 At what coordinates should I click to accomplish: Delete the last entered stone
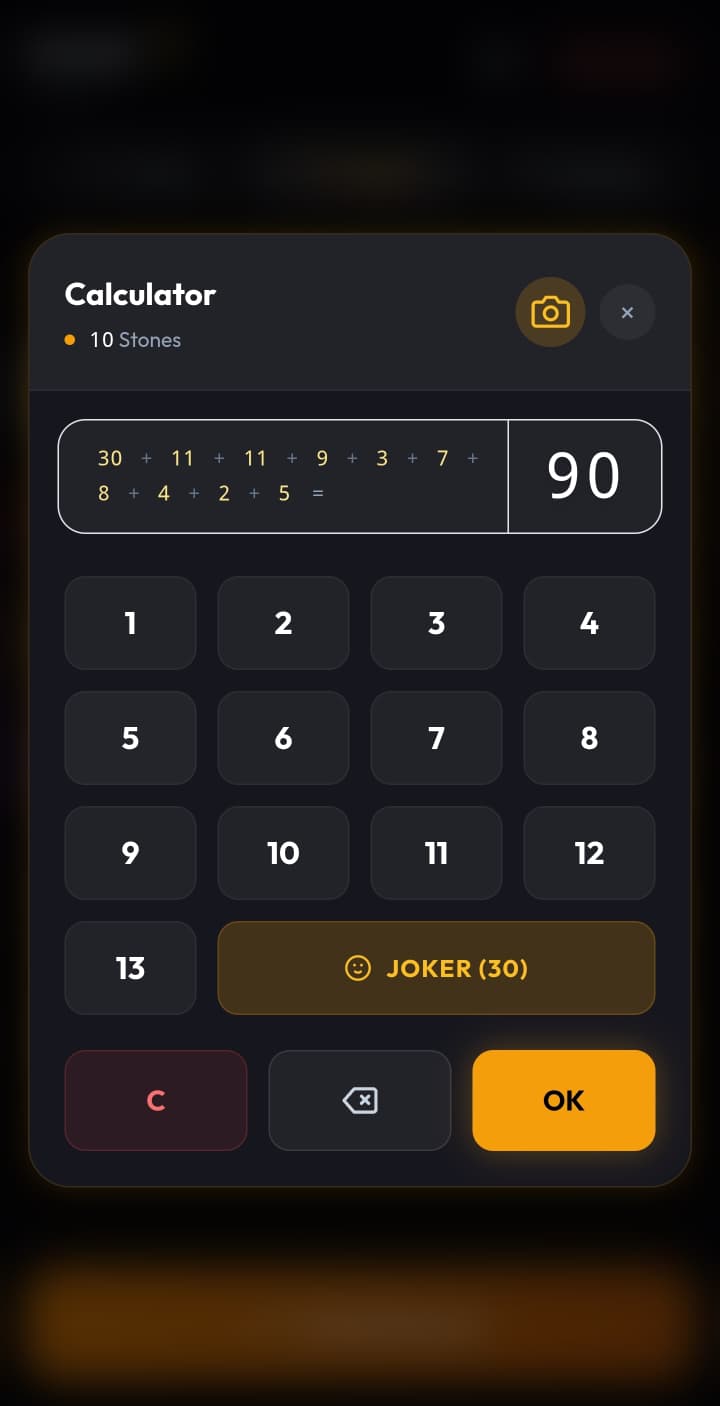point(360,1100)
